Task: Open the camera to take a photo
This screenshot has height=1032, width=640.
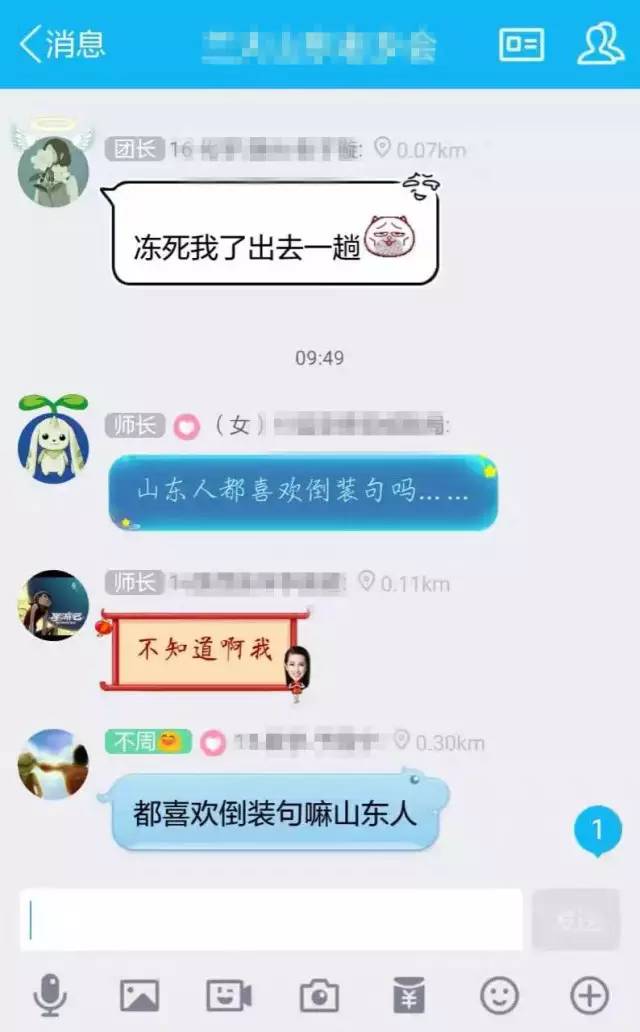Action: tap(319, 995)
